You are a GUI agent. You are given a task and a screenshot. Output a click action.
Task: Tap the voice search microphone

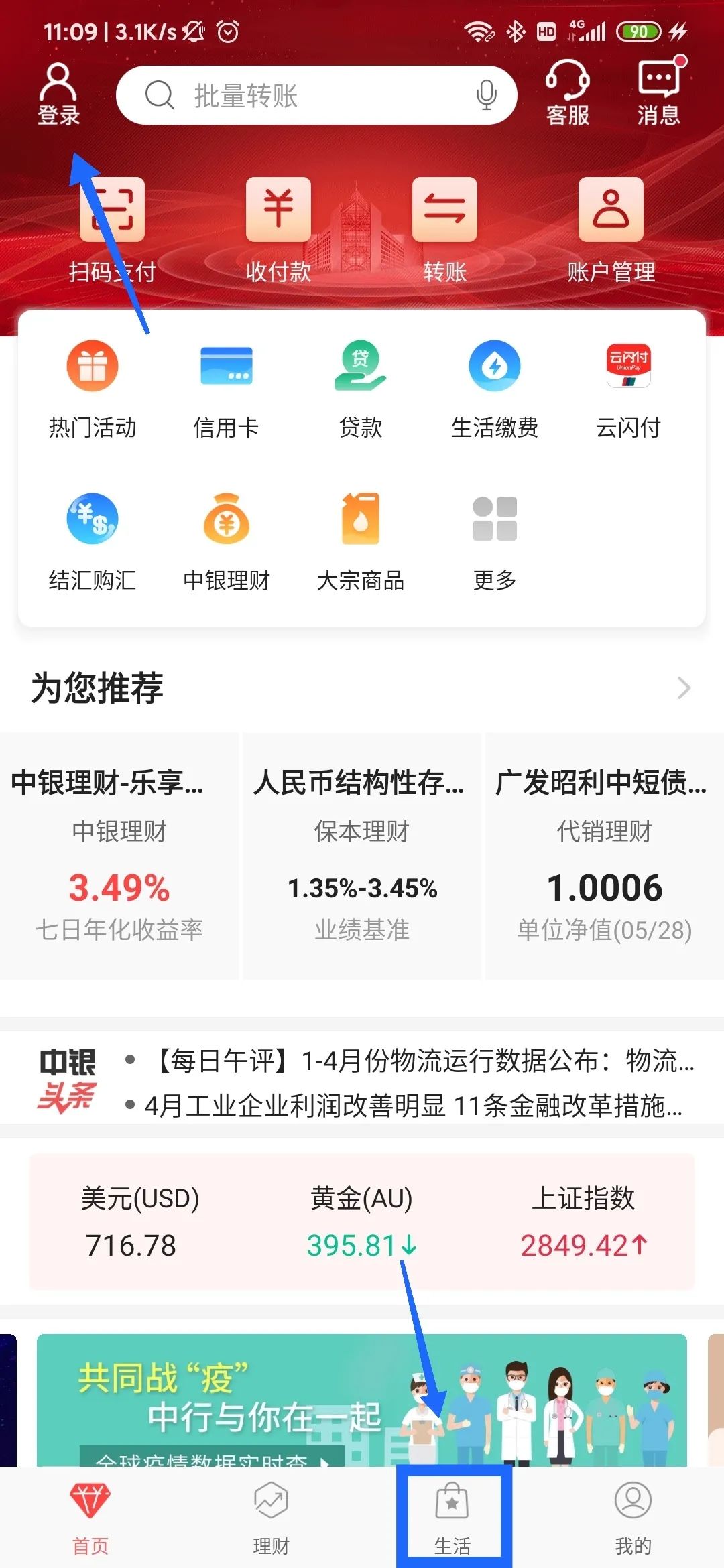[486, 95]
